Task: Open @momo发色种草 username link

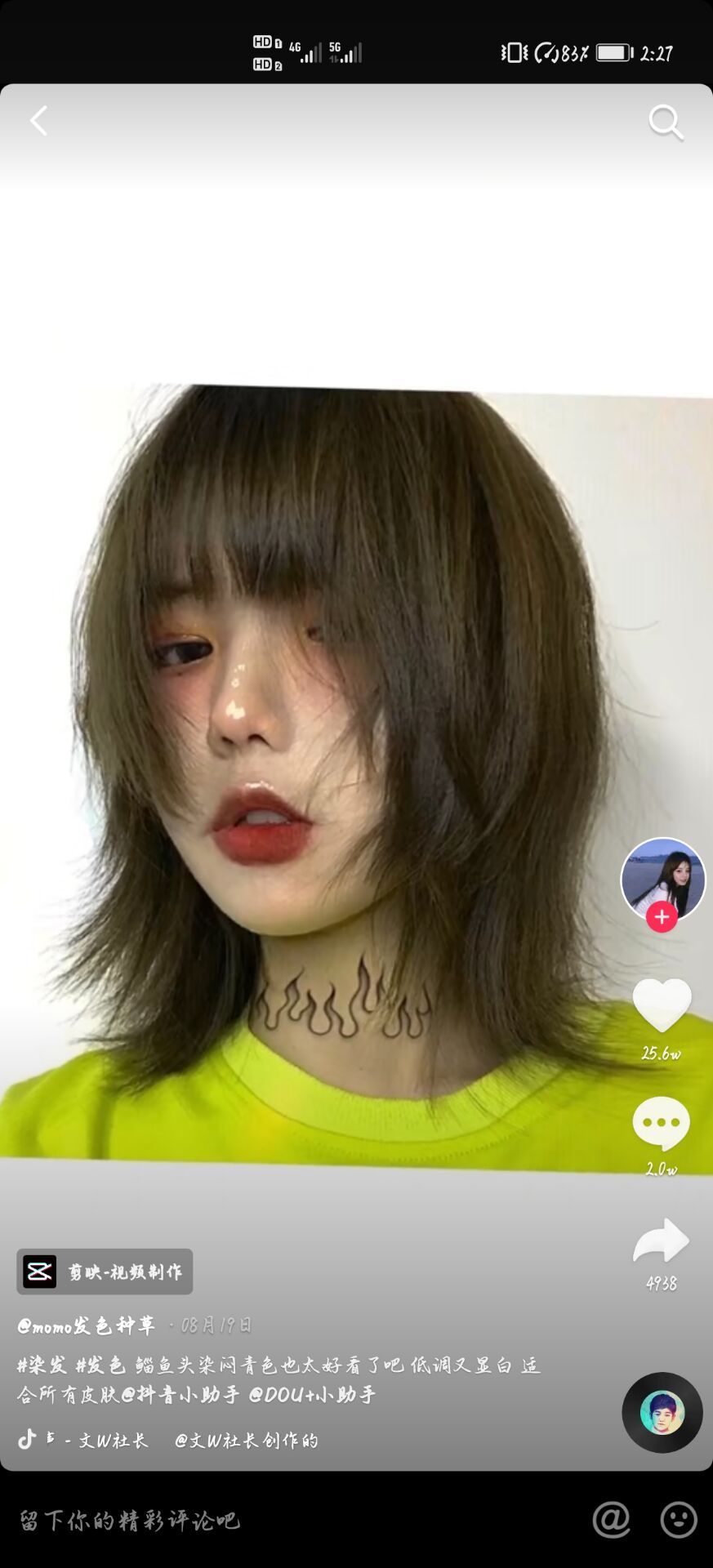Action: tap(86, 1325)
